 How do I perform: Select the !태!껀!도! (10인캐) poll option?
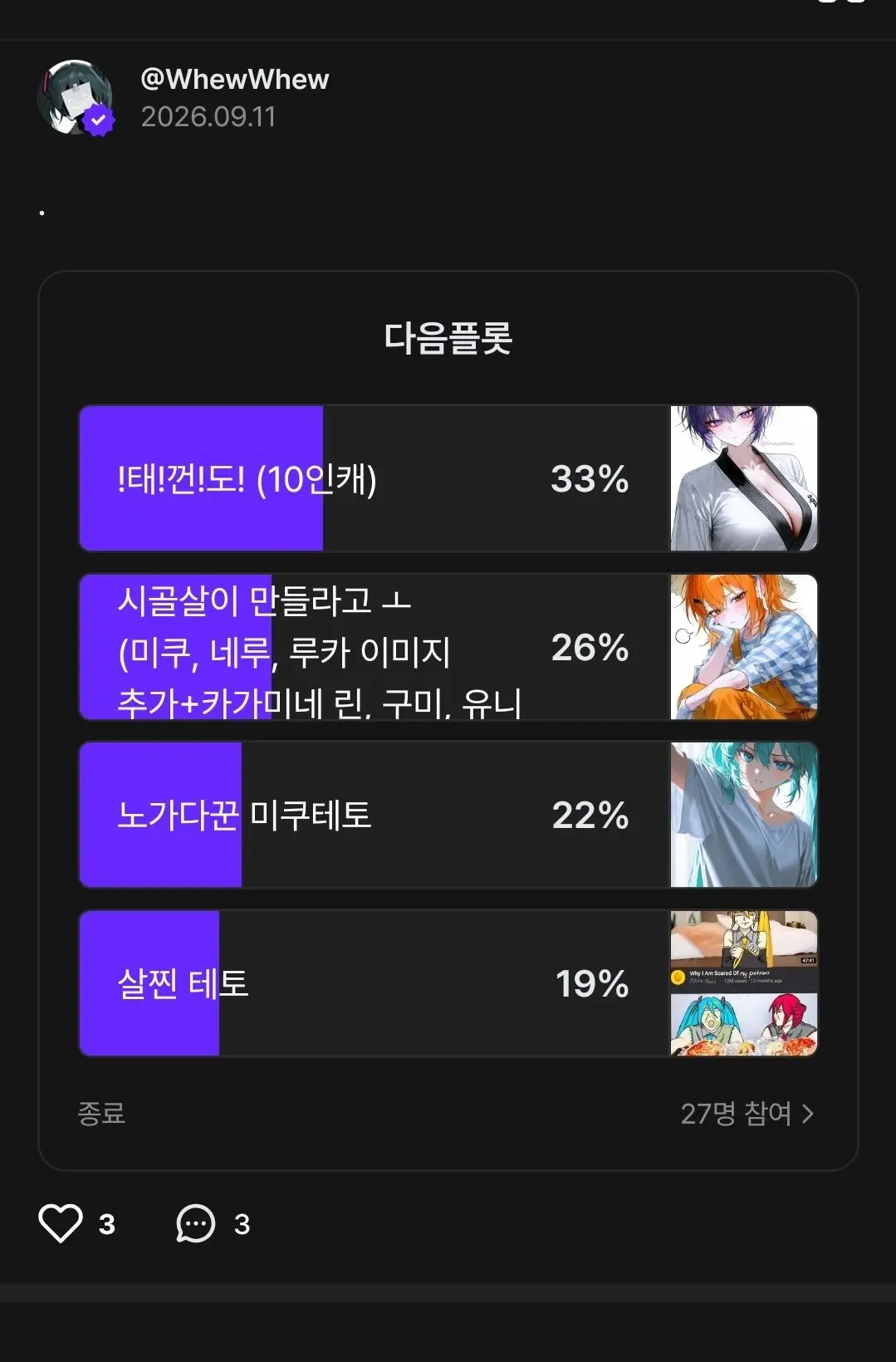(448, 478)
